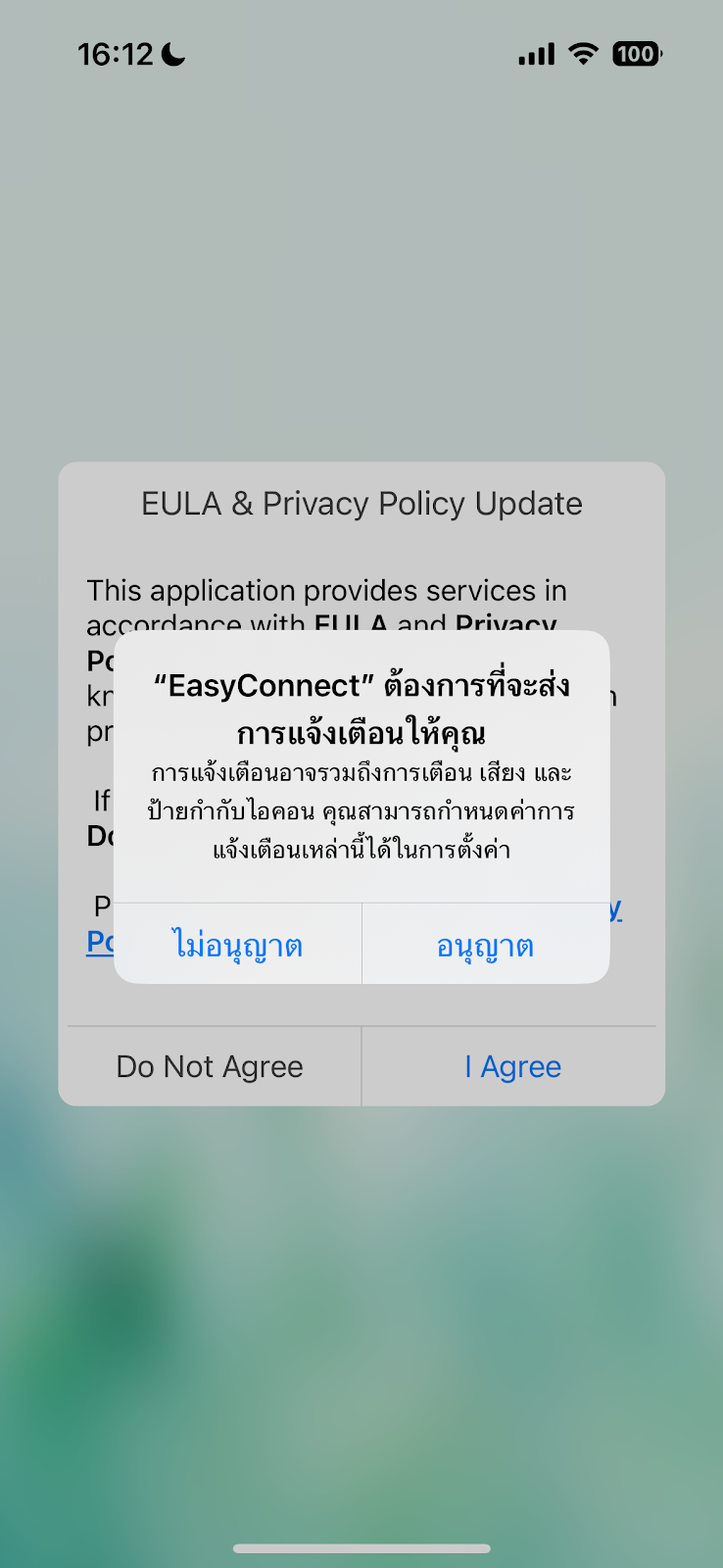Image resolution: width=723 pixels, height=1568 pixels.
Task: Allow EasyConnect notifications with อนุญาต
Action: tap(486, 945)
